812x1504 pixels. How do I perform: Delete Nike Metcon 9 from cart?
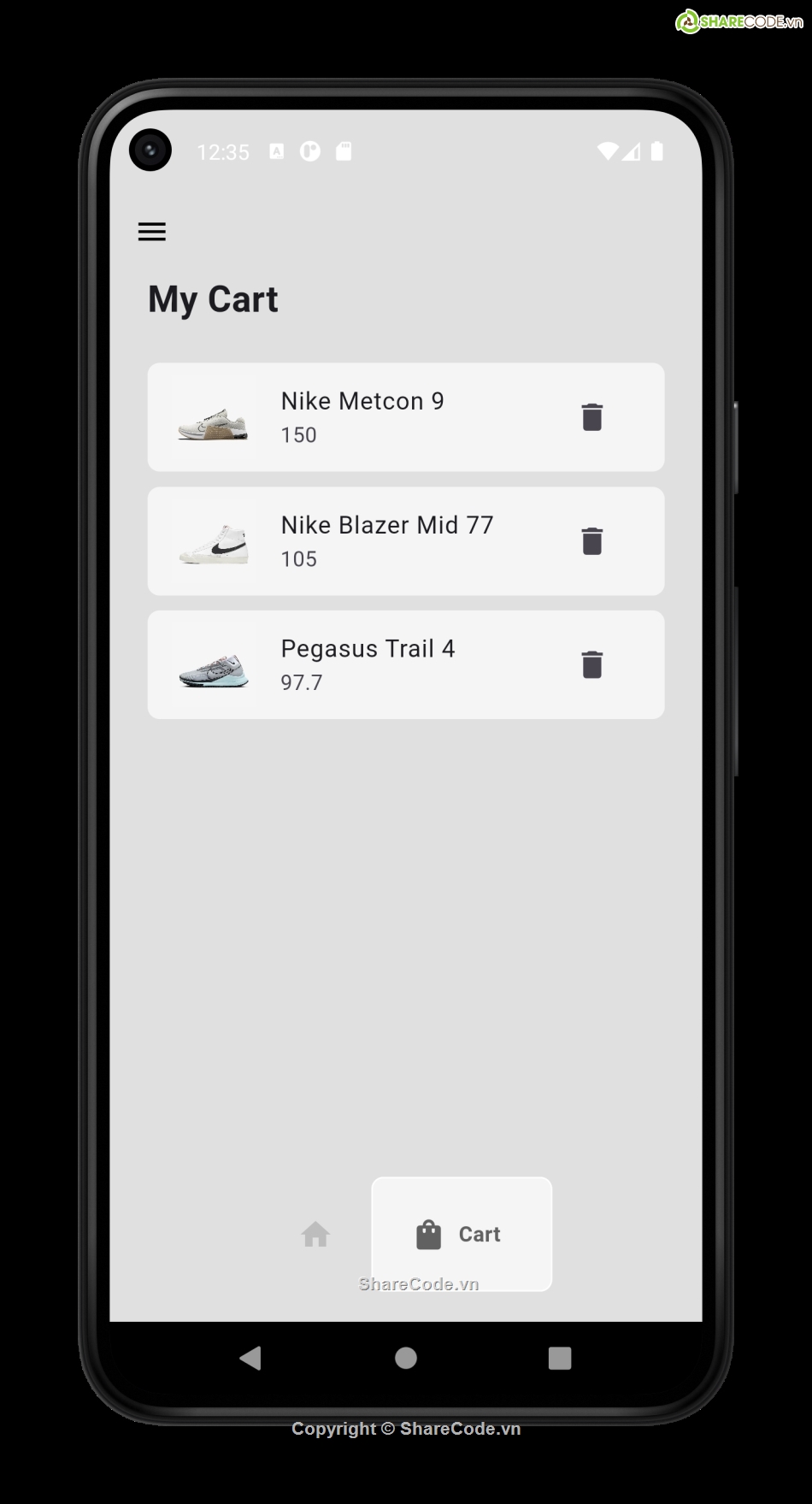[591, 417]
